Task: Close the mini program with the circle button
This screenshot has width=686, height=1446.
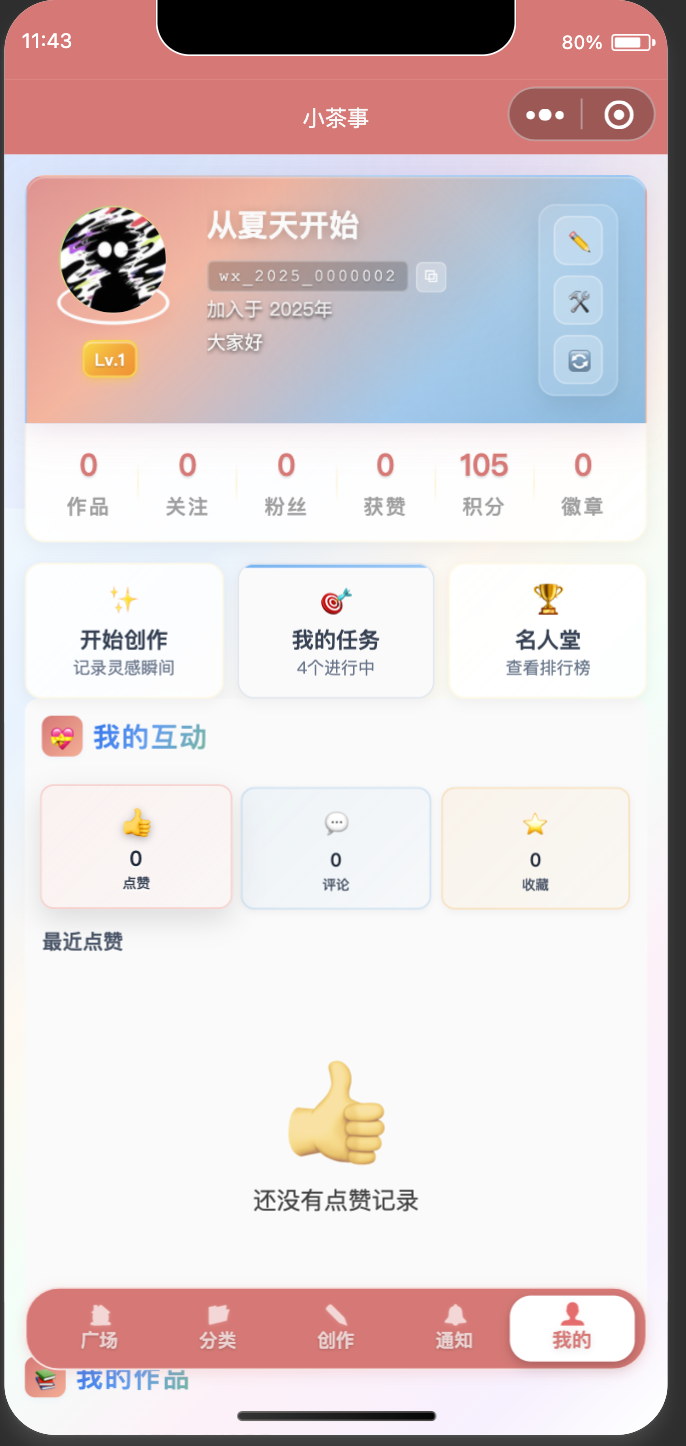Action: click(x=619, y=115)
